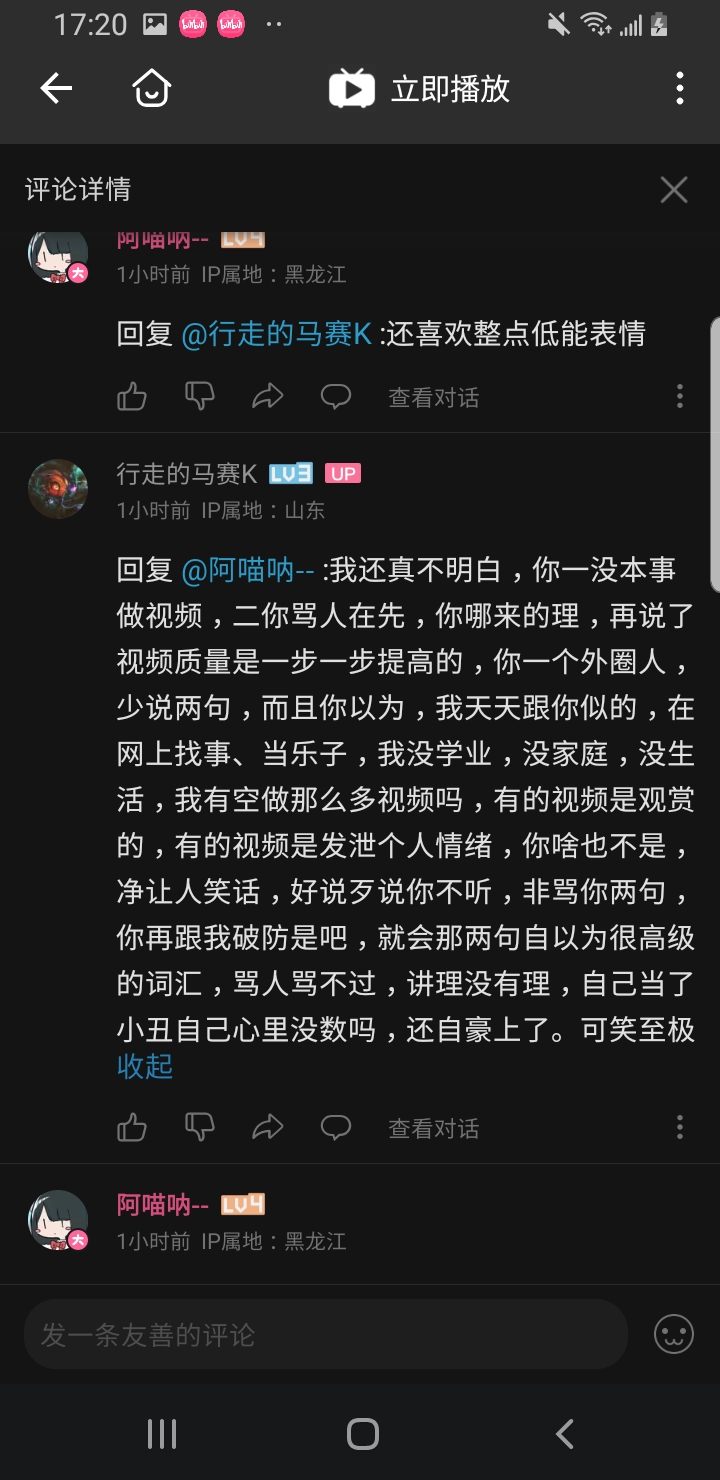
Task: Share 行走的马赛K's long comment
Action: pos(268,1128)
